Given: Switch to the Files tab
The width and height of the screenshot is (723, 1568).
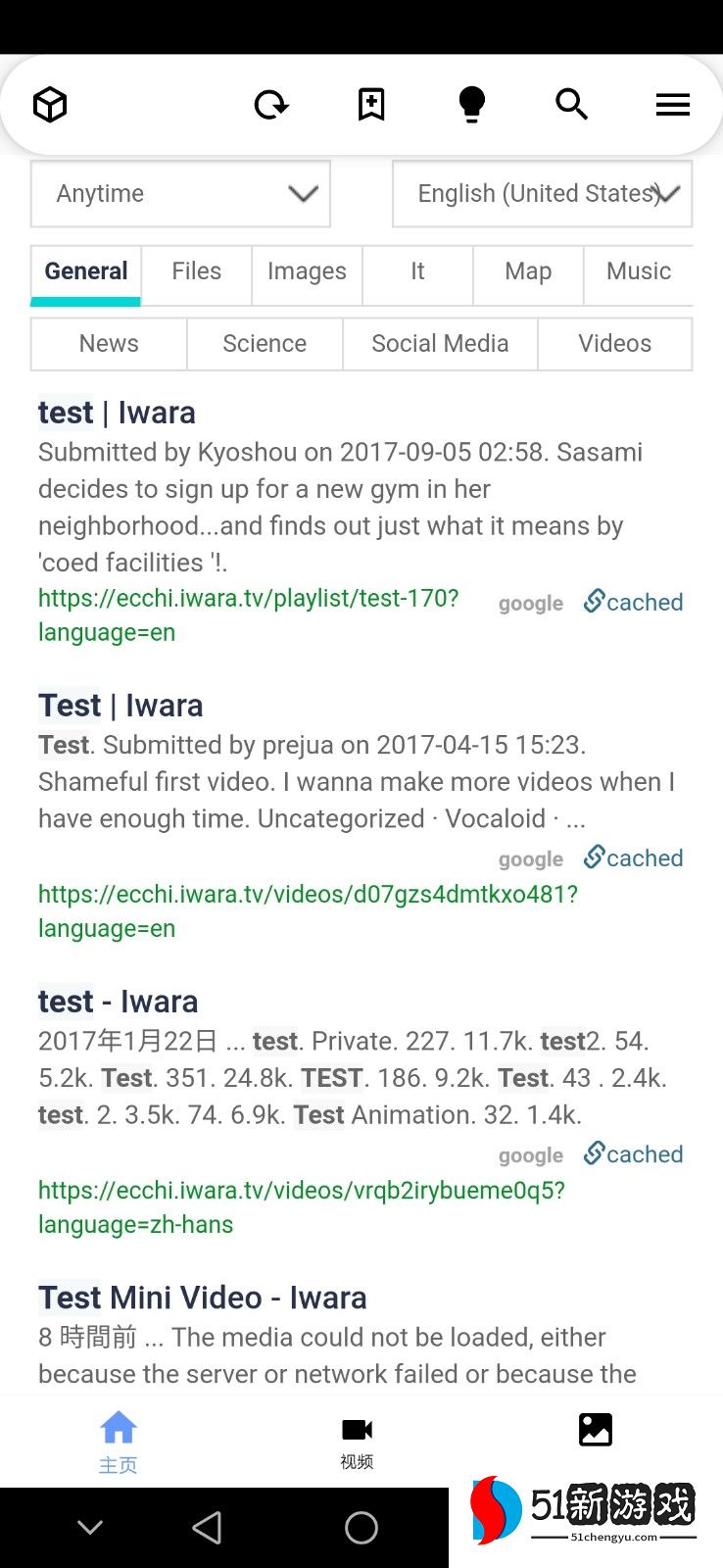Looking at the screenshot, I should (x=196, y=271).
